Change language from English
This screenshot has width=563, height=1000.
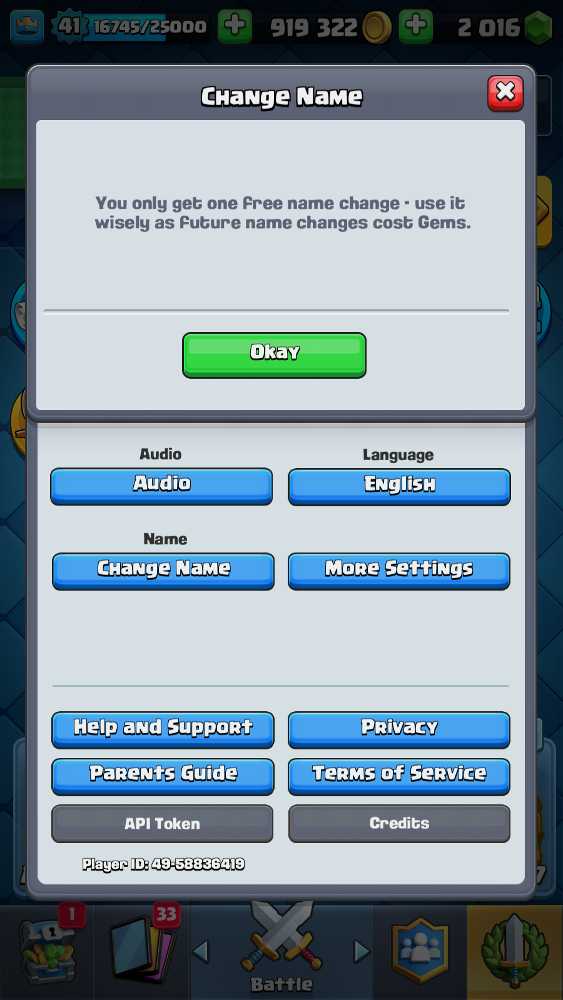pyautogui.click(x=399, y=487)
